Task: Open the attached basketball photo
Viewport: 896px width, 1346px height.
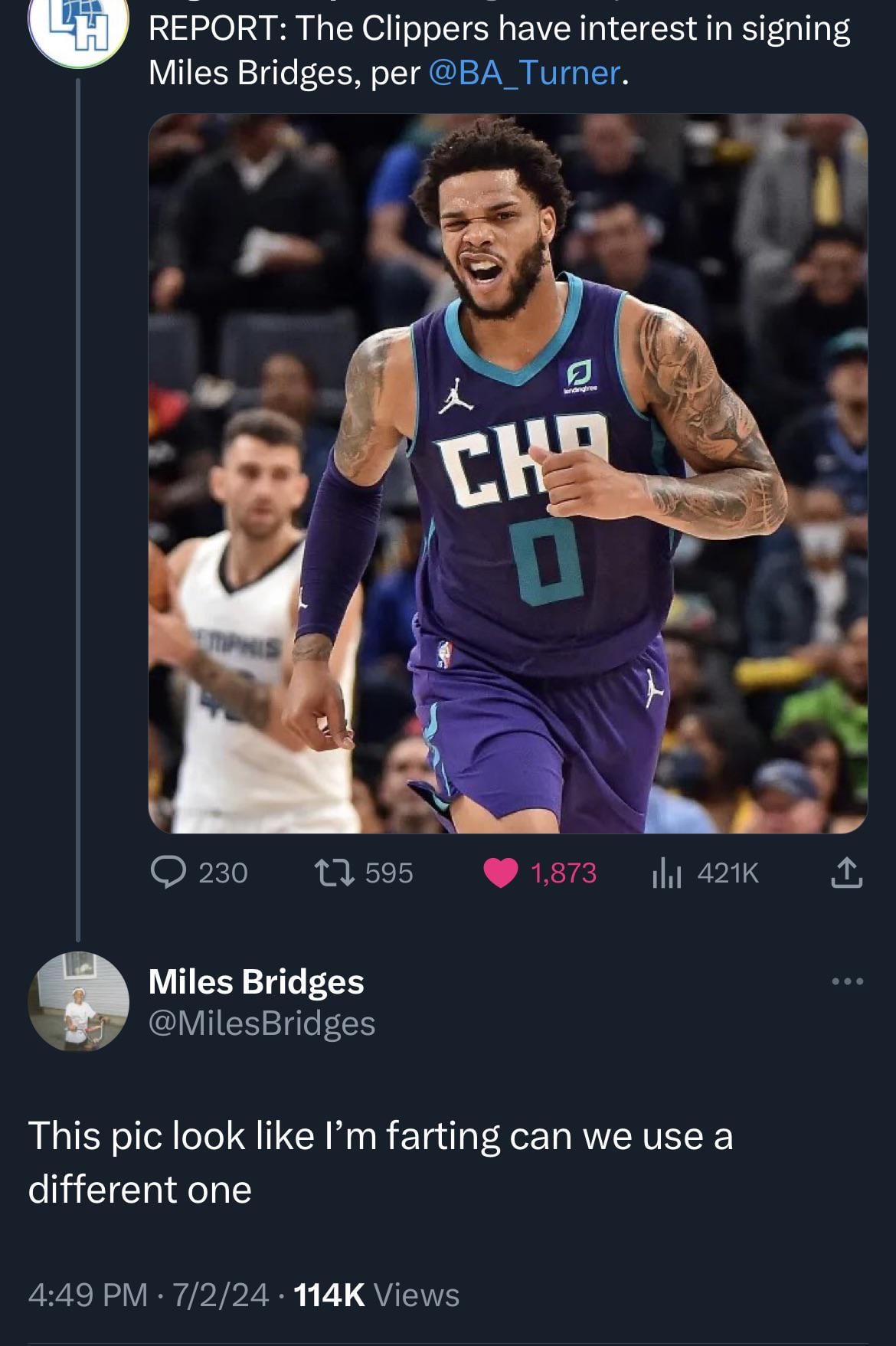Action: (x=507, y=473)
